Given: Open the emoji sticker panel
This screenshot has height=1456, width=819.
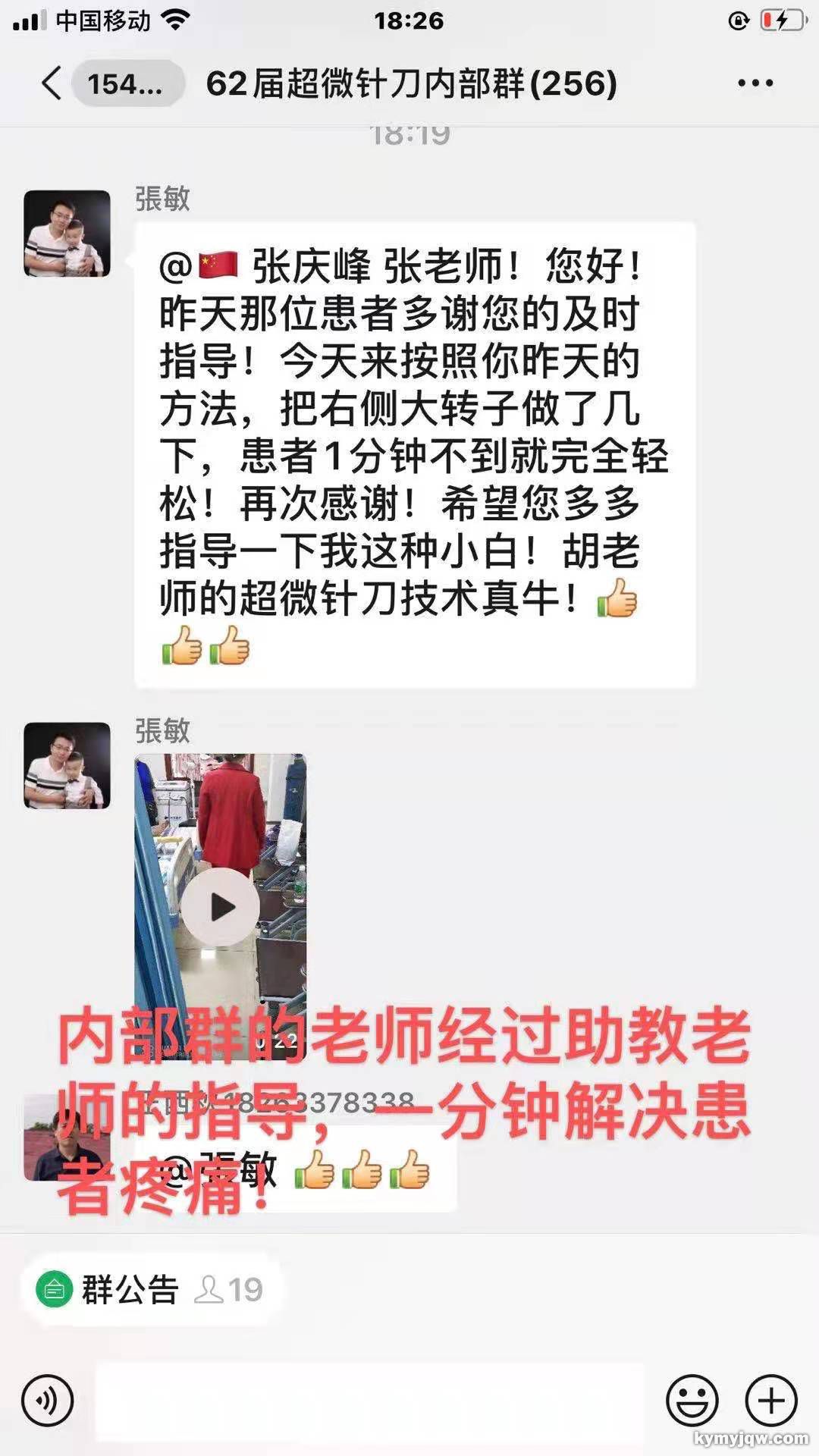Looking at the screenshot, I should (x=692, y=1401).
